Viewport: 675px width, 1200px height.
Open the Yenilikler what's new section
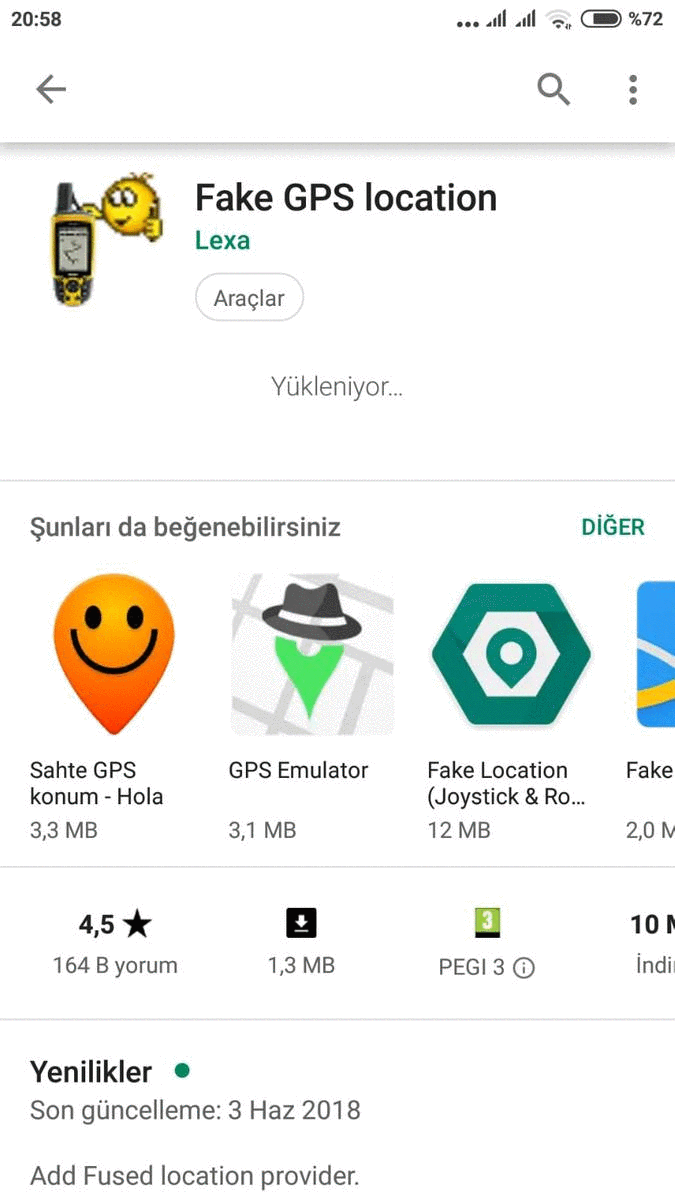point(91,1072)
